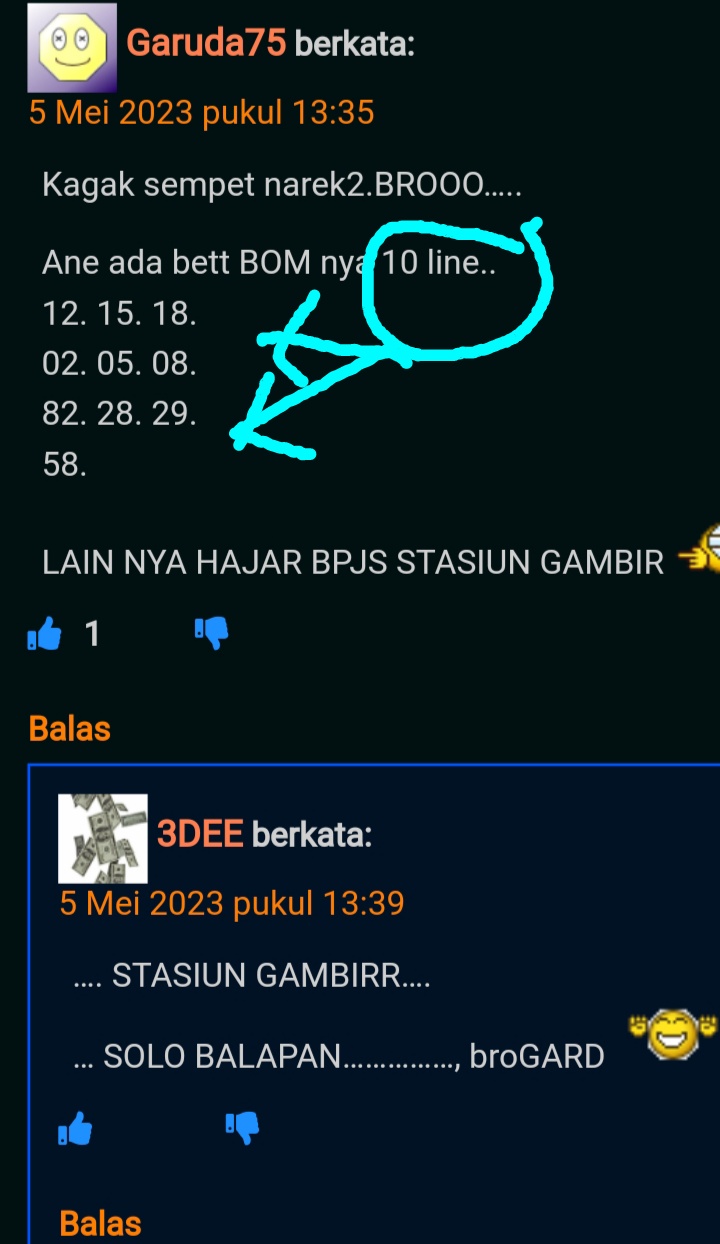Like 3DEE's reply
The image size is (720, 1244).
click(76, 1130)
